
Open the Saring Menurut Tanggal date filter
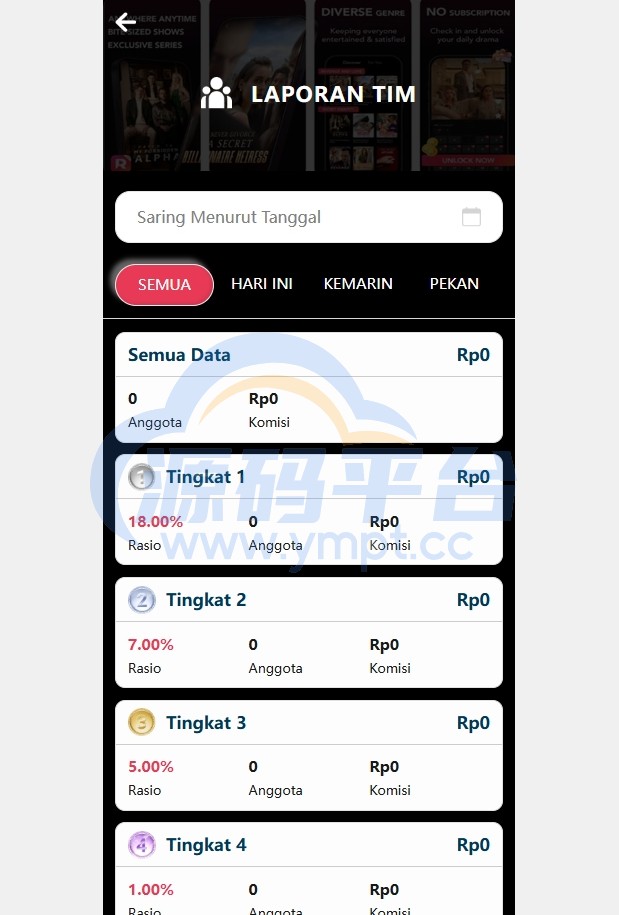click(308, 217)
